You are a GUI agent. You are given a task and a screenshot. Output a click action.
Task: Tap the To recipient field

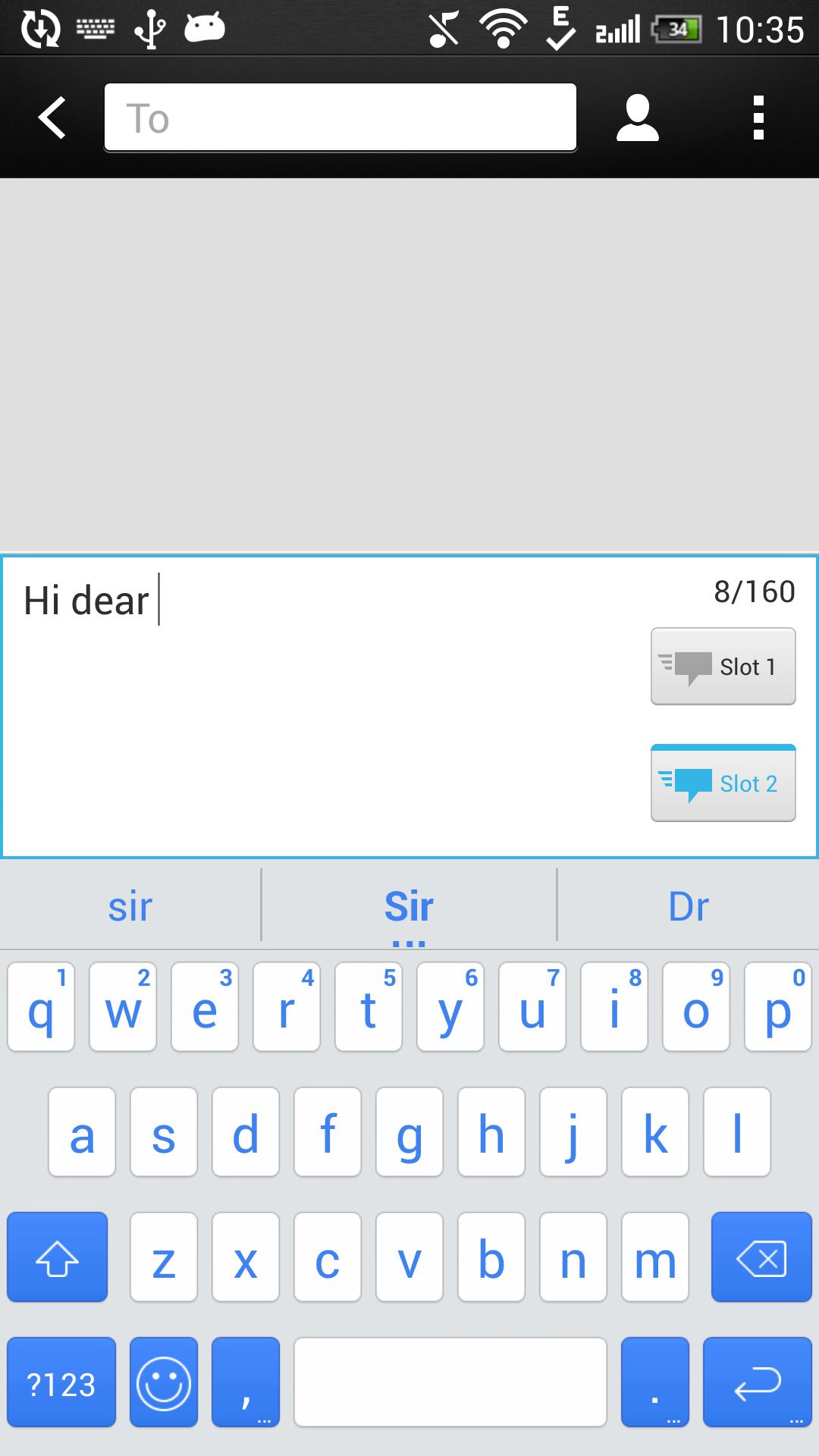click(x=340, y=118)
